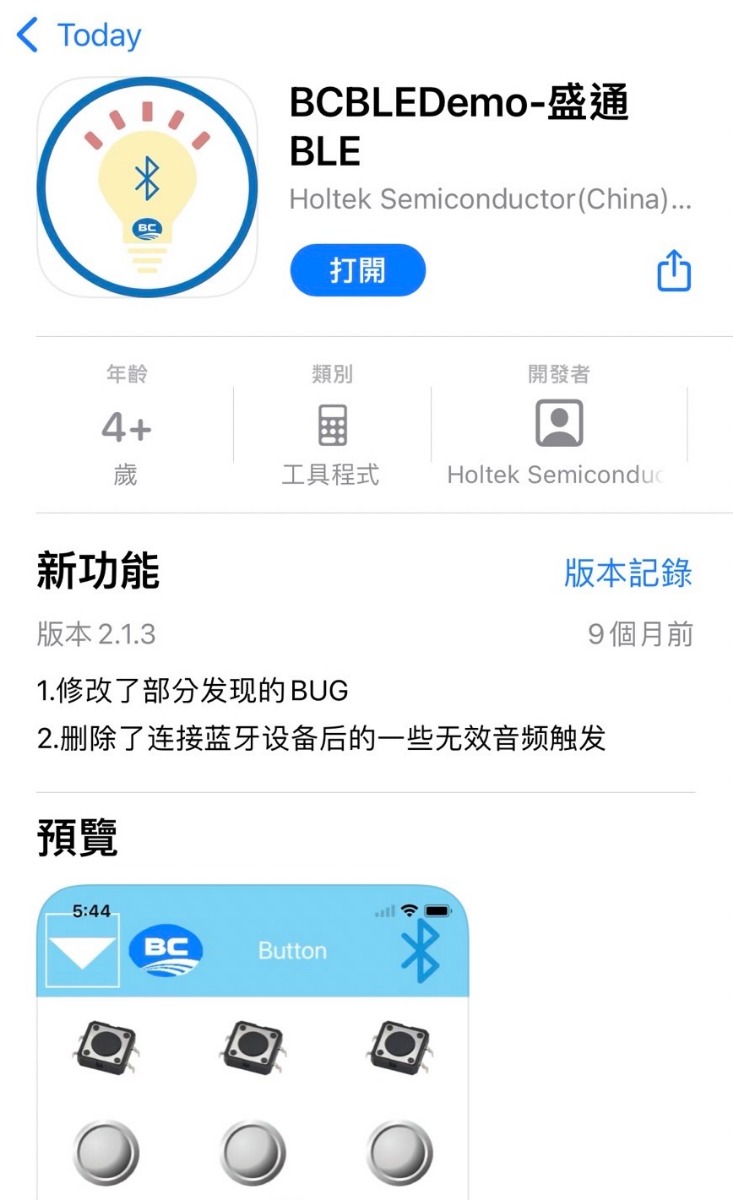Go back to the Today page
This screenshot has width=733, height=1200.
pyautogui.click(x=80, y=36)
